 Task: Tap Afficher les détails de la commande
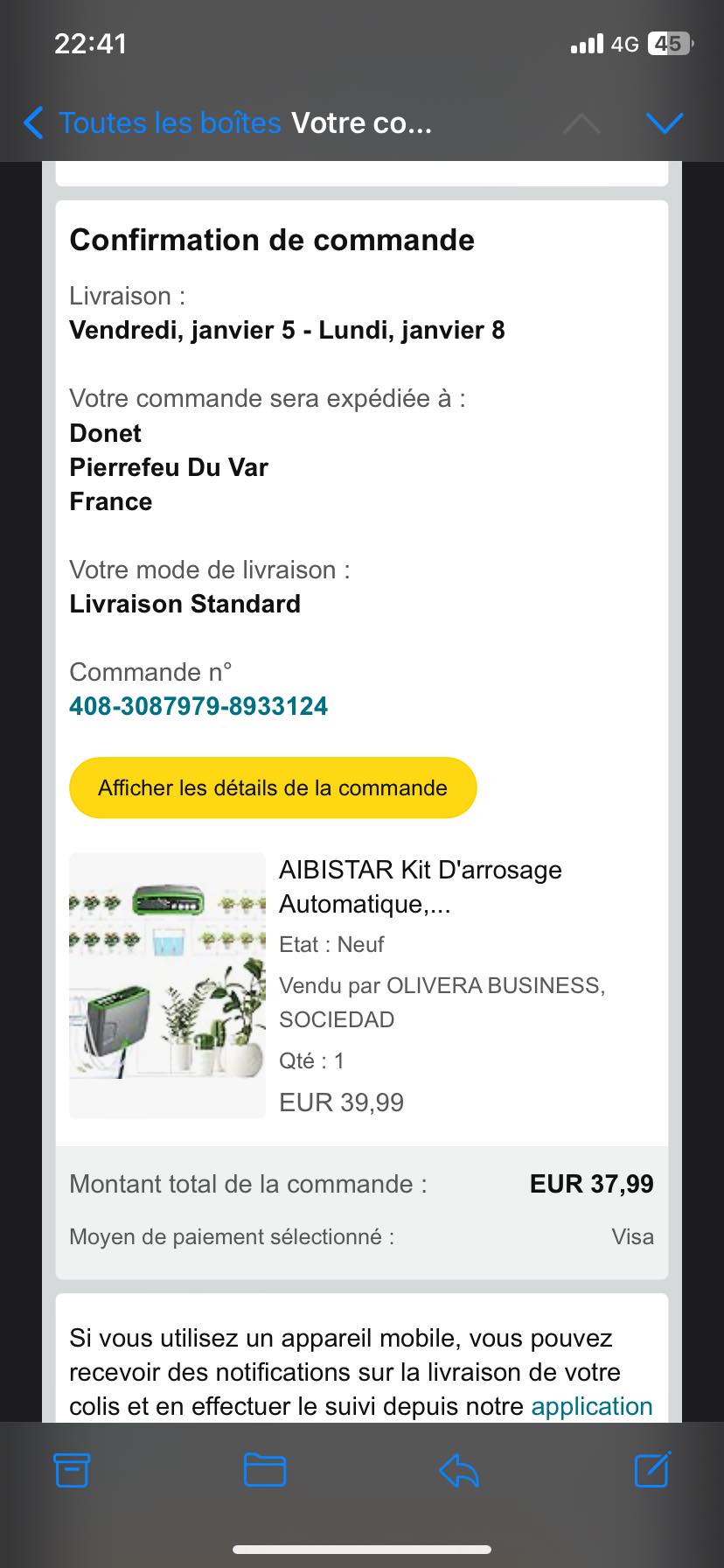(273, 787)
